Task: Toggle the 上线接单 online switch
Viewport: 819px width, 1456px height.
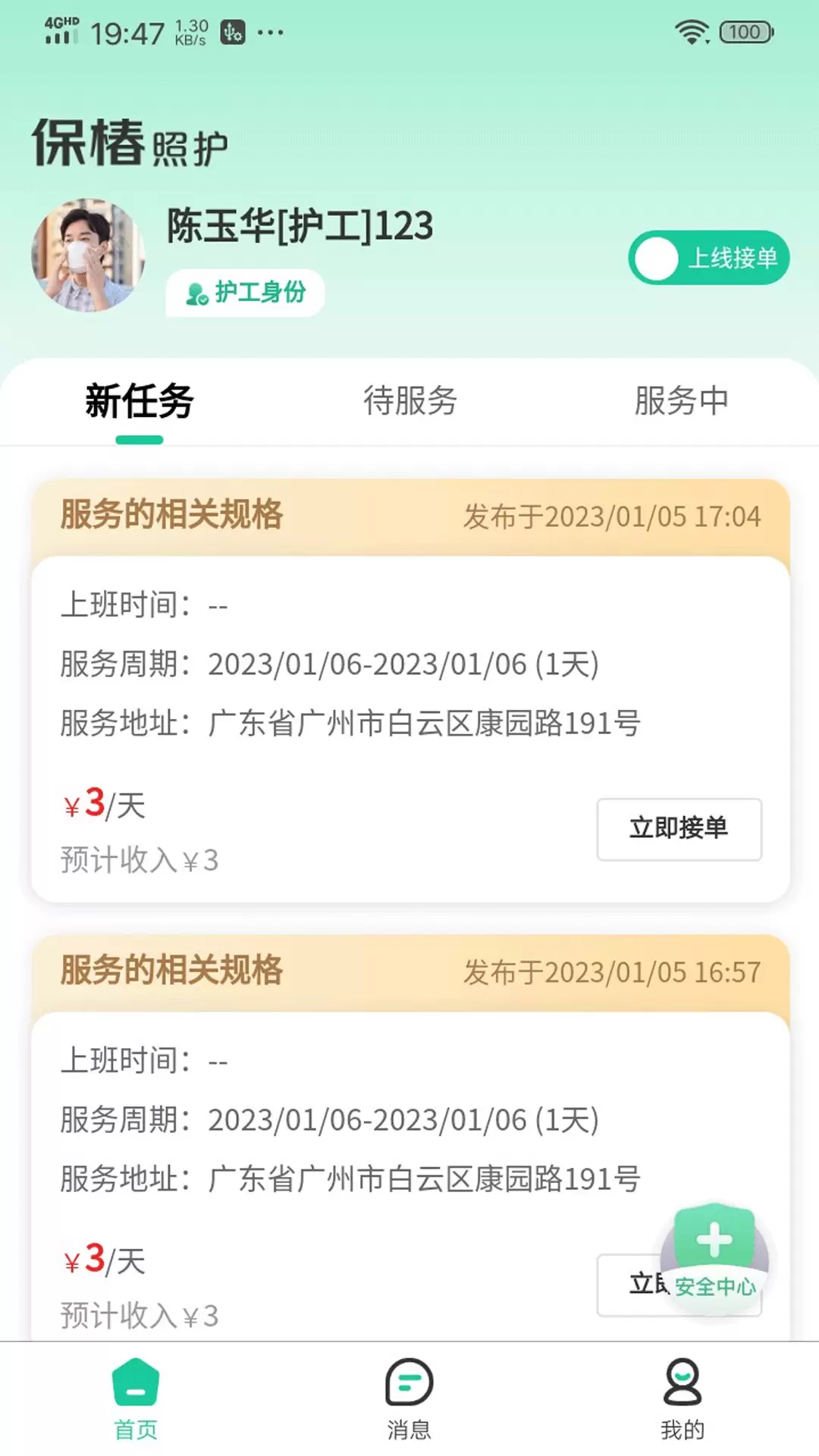Action: (x=708, y=258)
